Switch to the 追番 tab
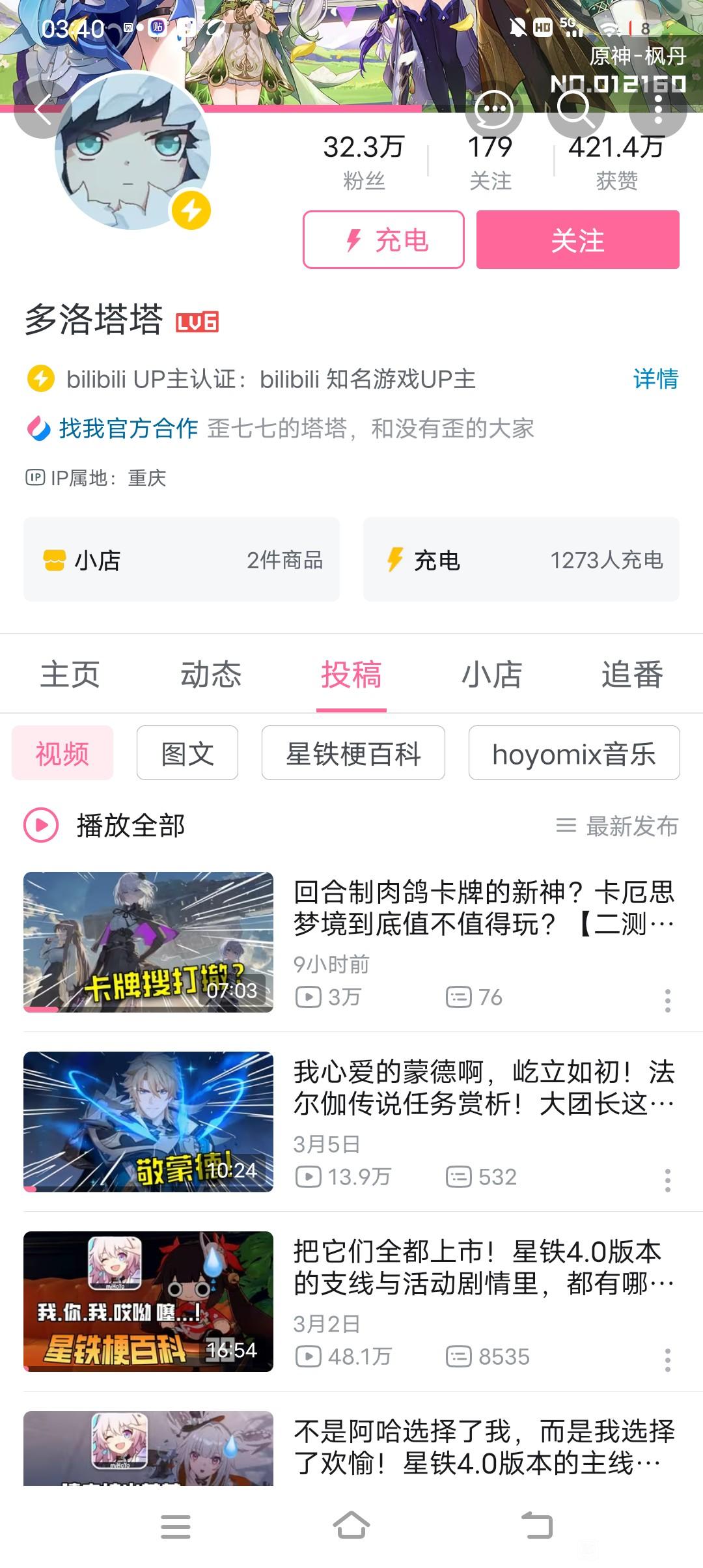Image resolution: width=703 pixels, height=1568 pixels. (632, 675)
